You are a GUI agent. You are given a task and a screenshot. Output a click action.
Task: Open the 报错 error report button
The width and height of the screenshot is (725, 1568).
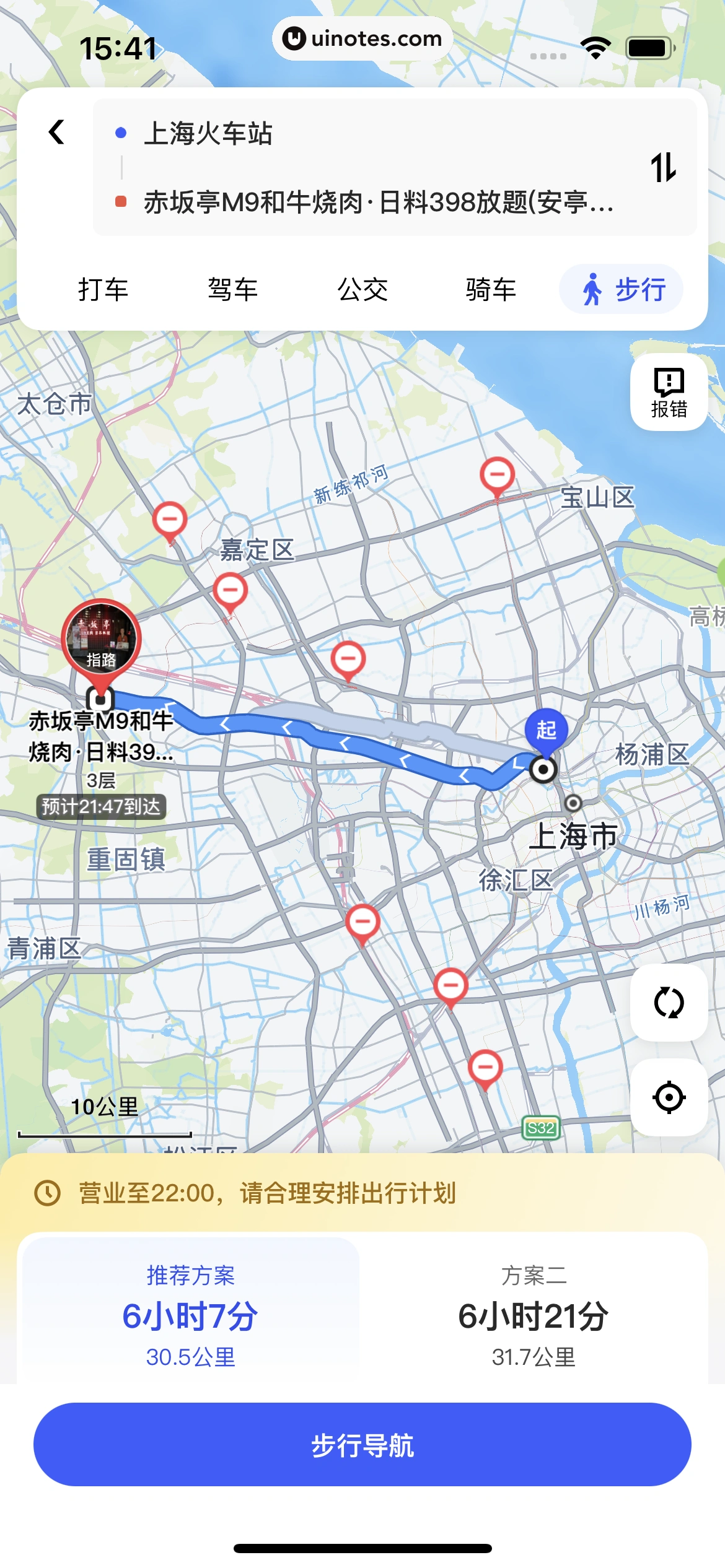pos(669,392)
